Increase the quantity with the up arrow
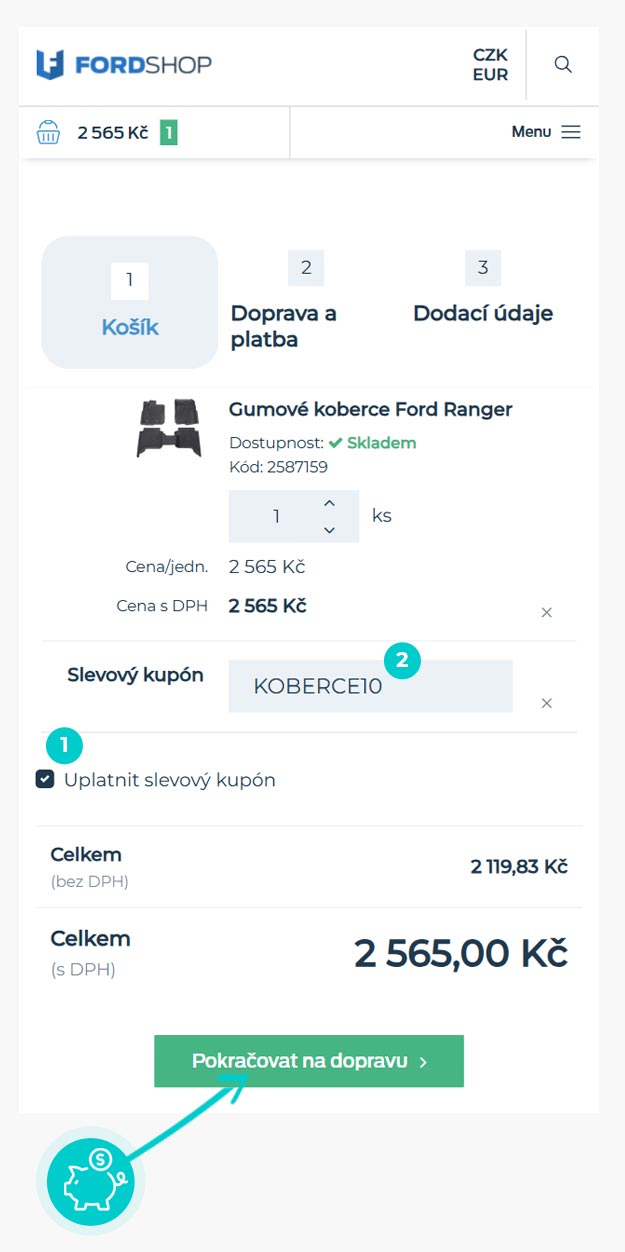 tap(329, 503)
